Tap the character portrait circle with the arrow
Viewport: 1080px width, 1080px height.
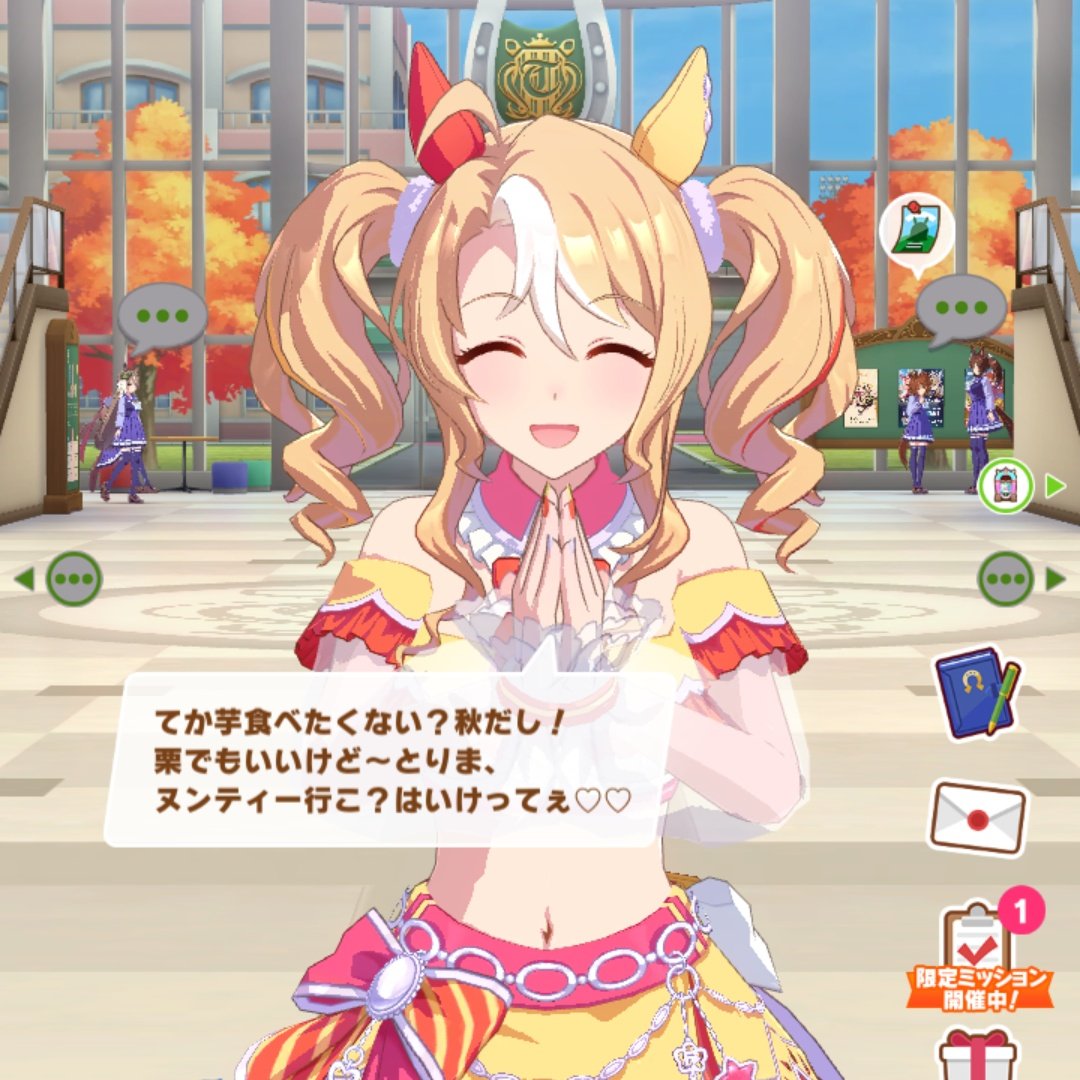[1006, 486]
